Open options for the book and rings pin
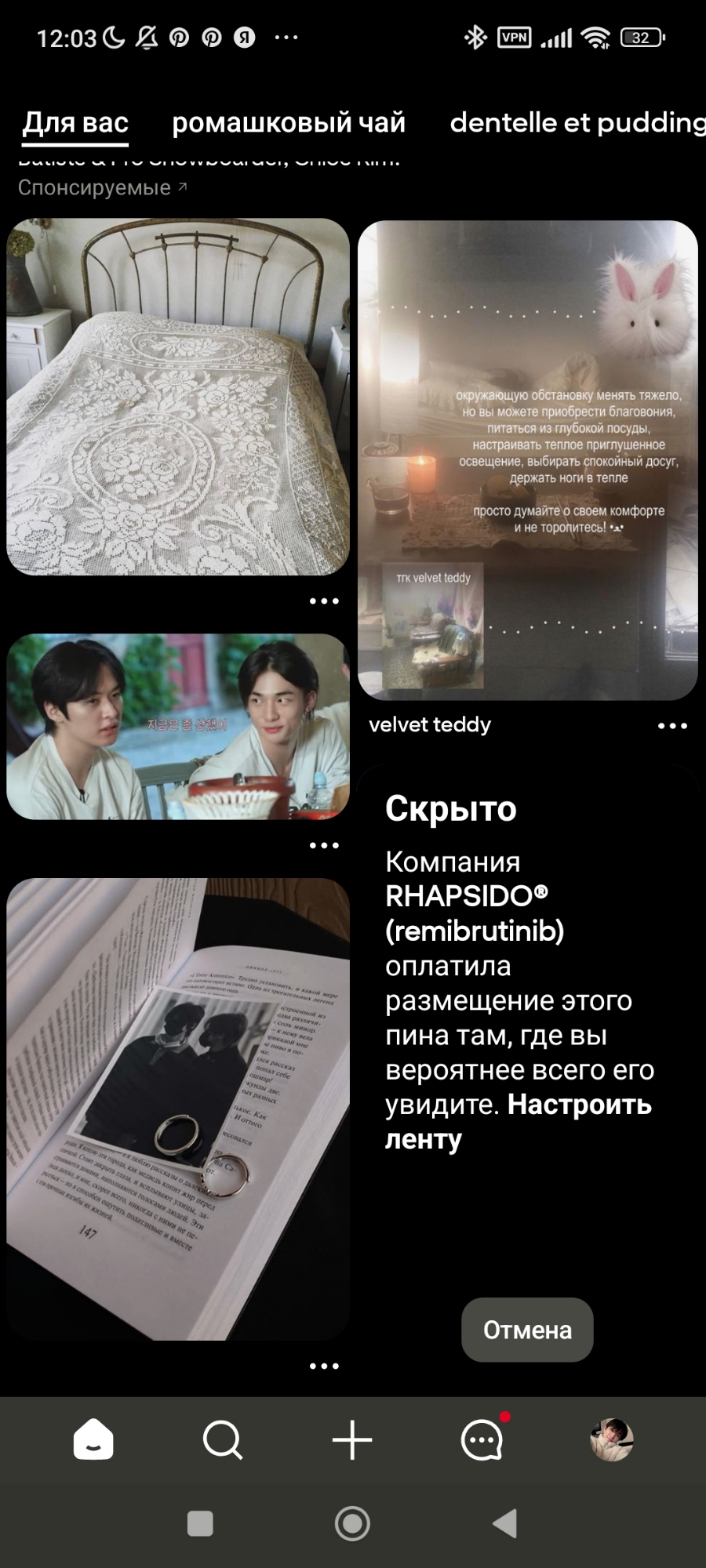This screenshot has height=1568, width=706. point(324,1366)
